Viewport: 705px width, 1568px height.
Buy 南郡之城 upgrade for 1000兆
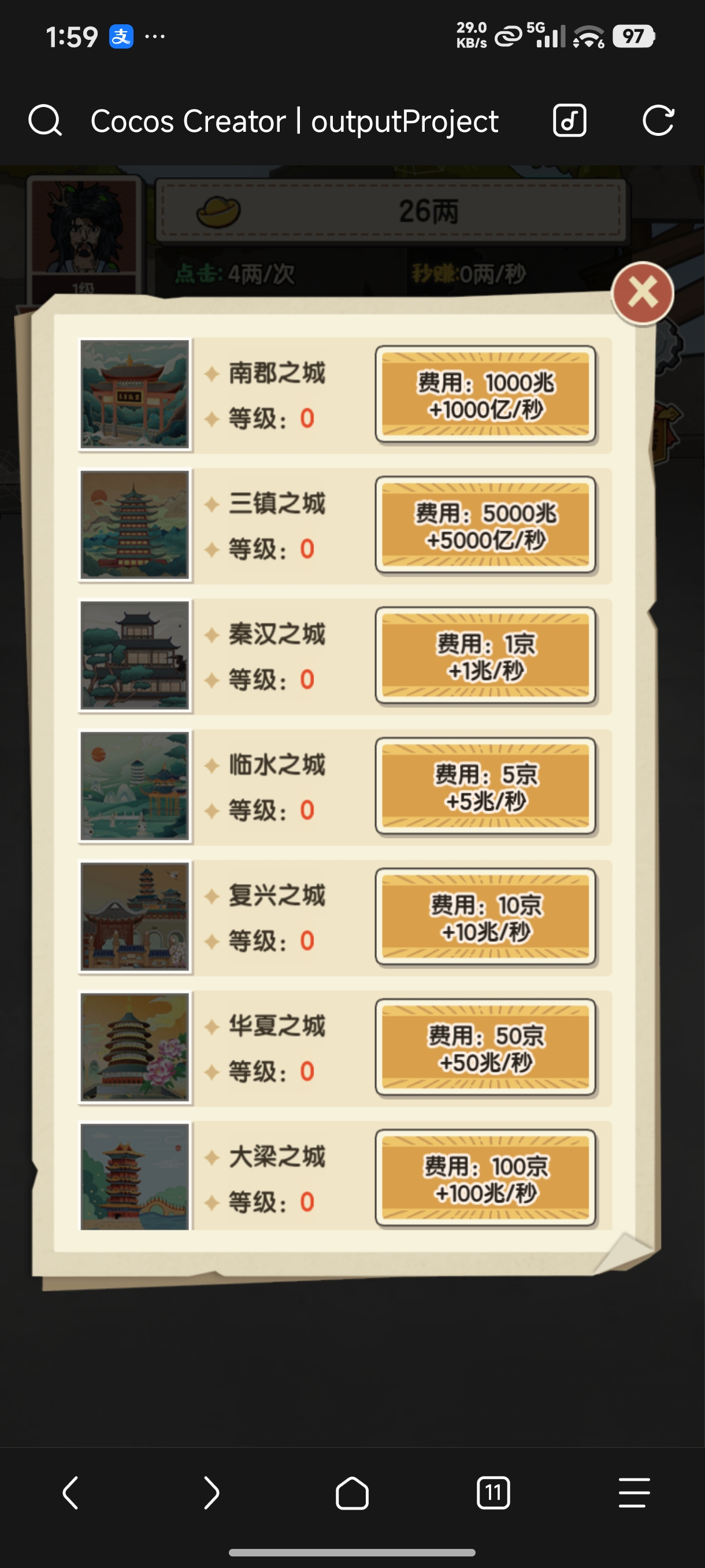(x=485, y=394)
